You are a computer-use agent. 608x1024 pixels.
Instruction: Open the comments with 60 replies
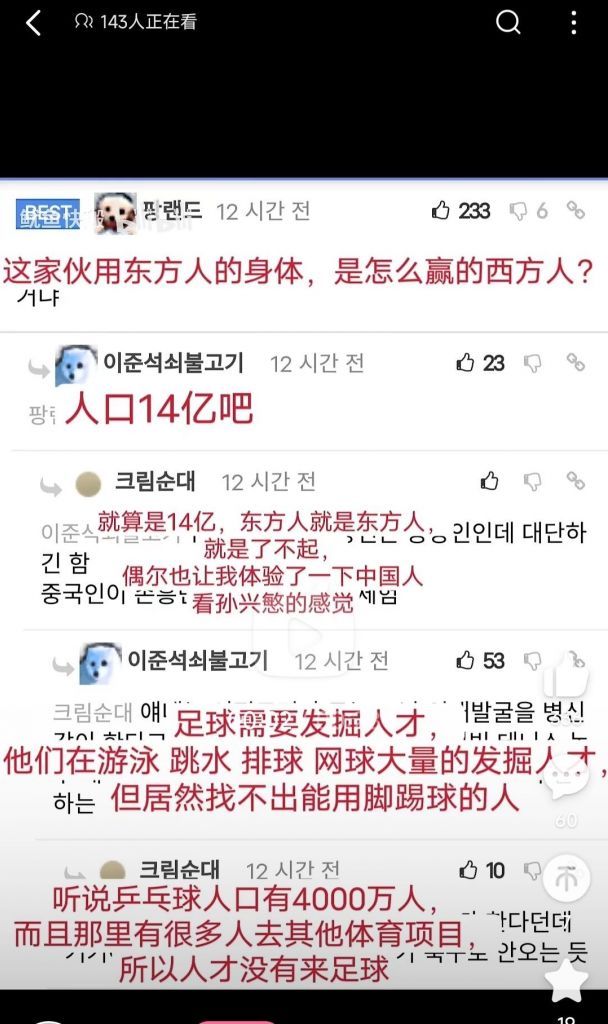click(566, 782)
